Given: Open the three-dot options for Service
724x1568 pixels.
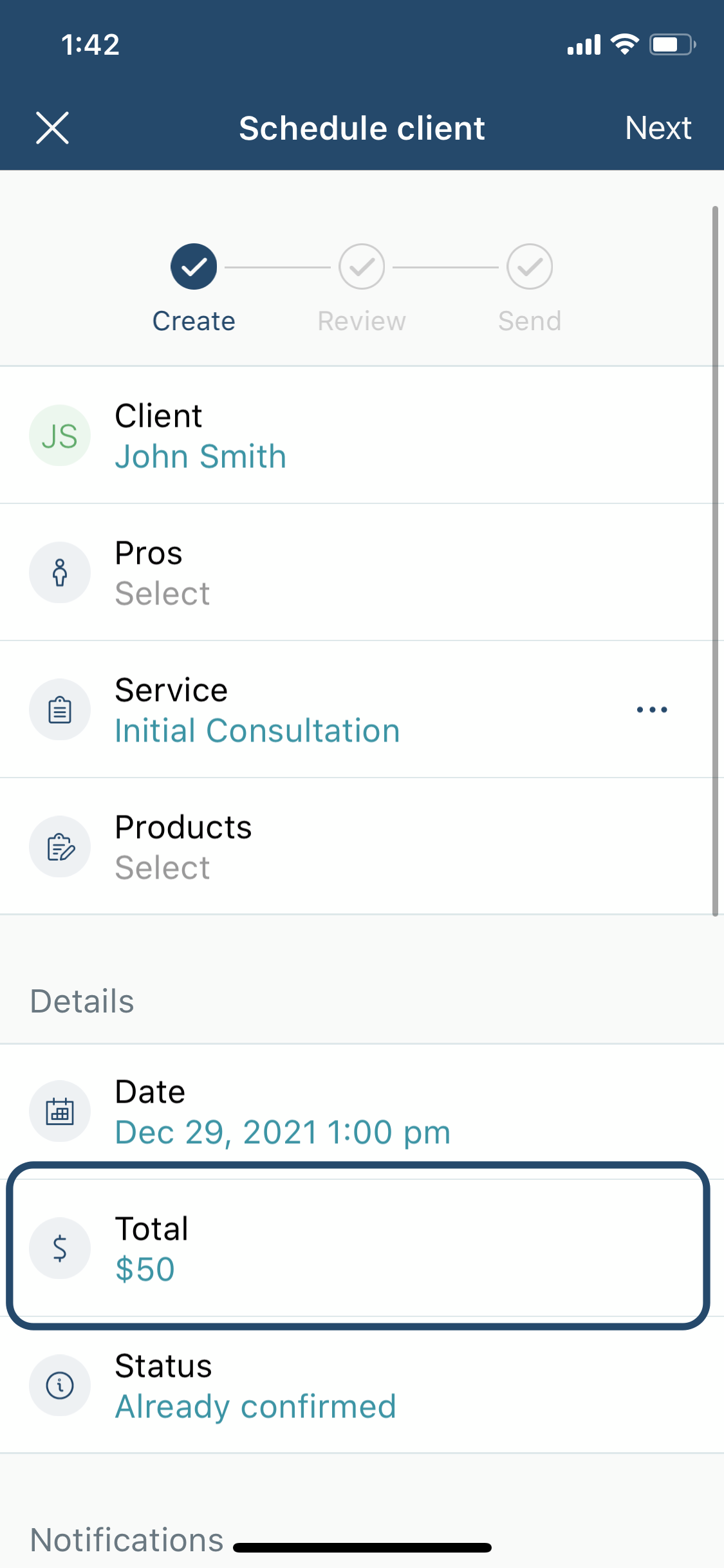Looking at the screenshot, I should tap(652, 709).
